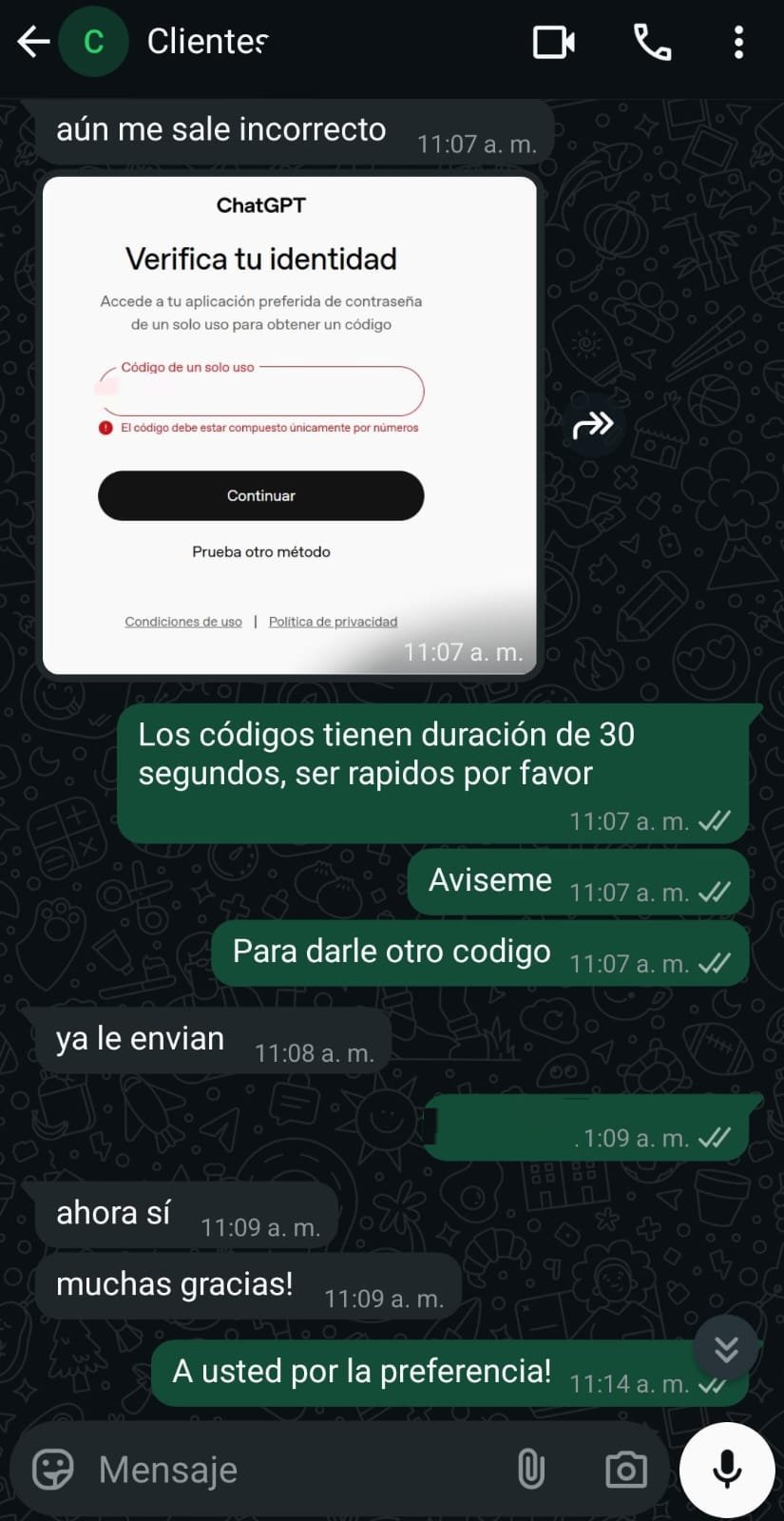Start a voice call with Clientes
The image size is (784, 1521).
click(x=652, y=43)
